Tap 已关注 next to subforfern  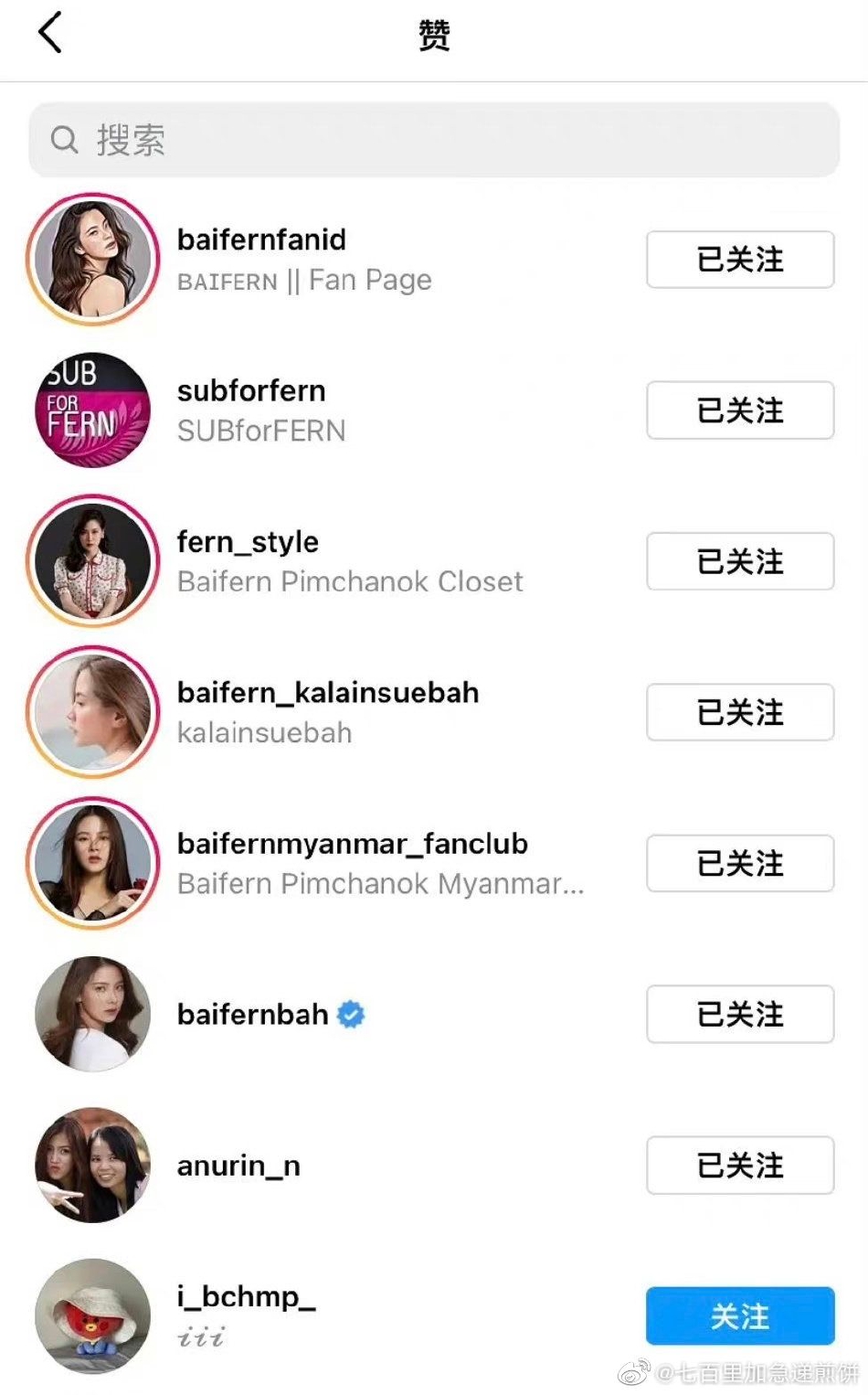(x=740, y=410)
